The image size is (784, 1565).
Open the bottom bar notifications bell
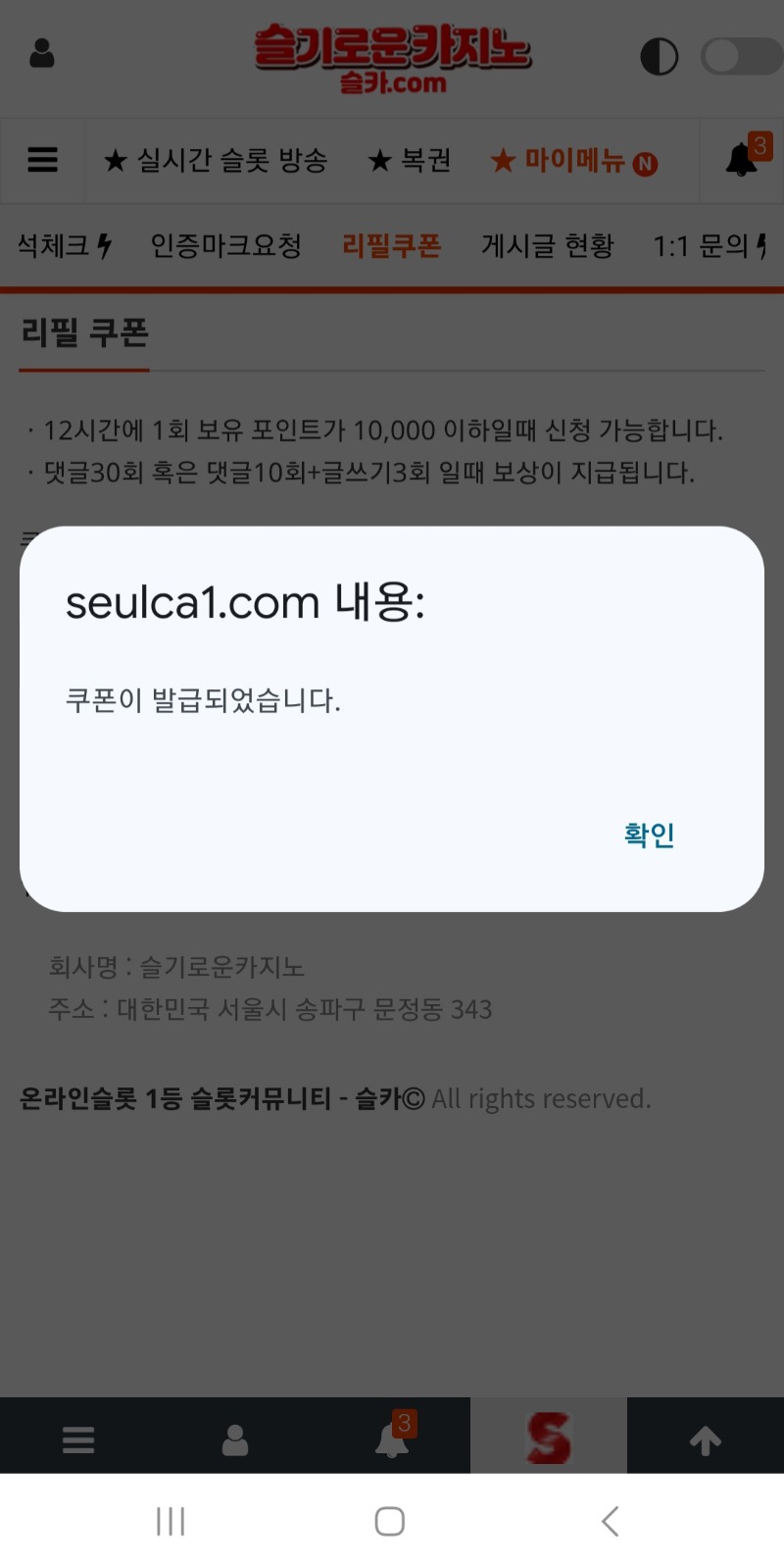392,1439
